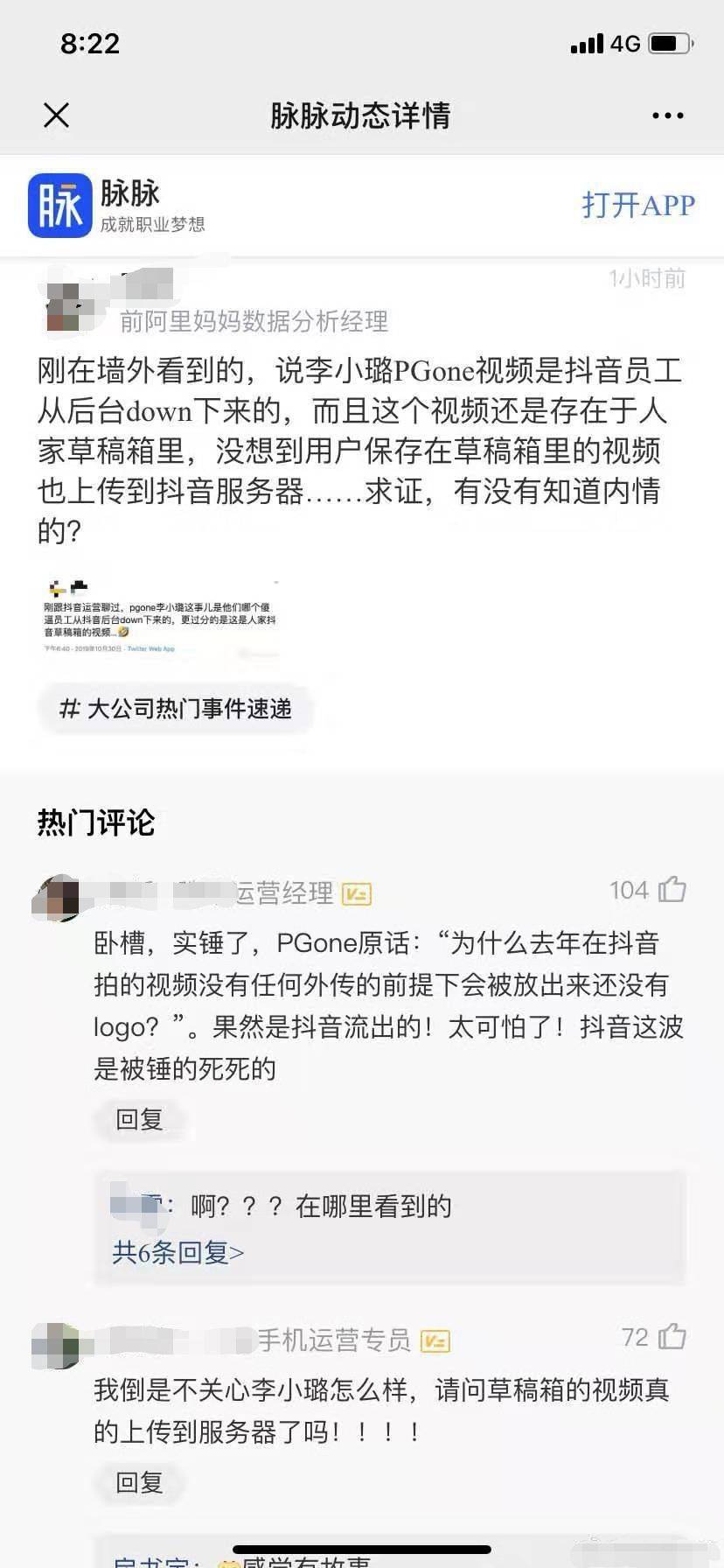
Task: Like the comment with 104 likes
Action: 672,890
